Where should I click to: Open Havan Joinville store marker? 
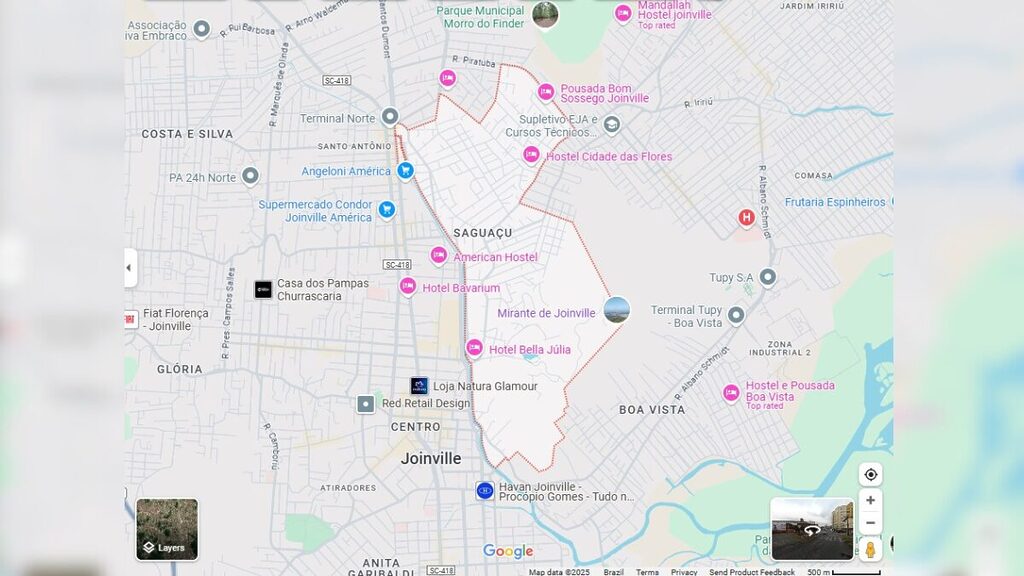(485, 490)
